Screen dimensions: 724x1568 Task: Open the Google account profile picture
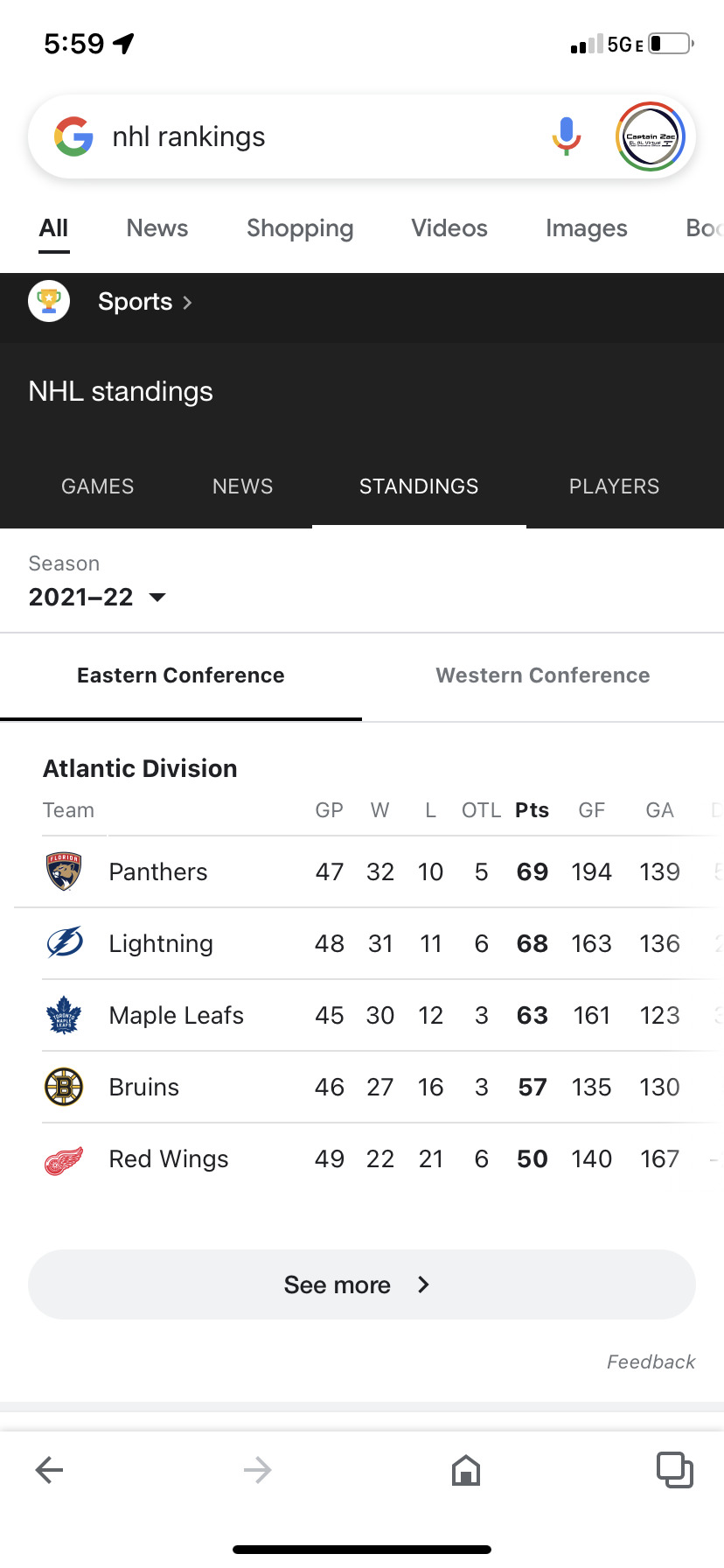point(651,136)
